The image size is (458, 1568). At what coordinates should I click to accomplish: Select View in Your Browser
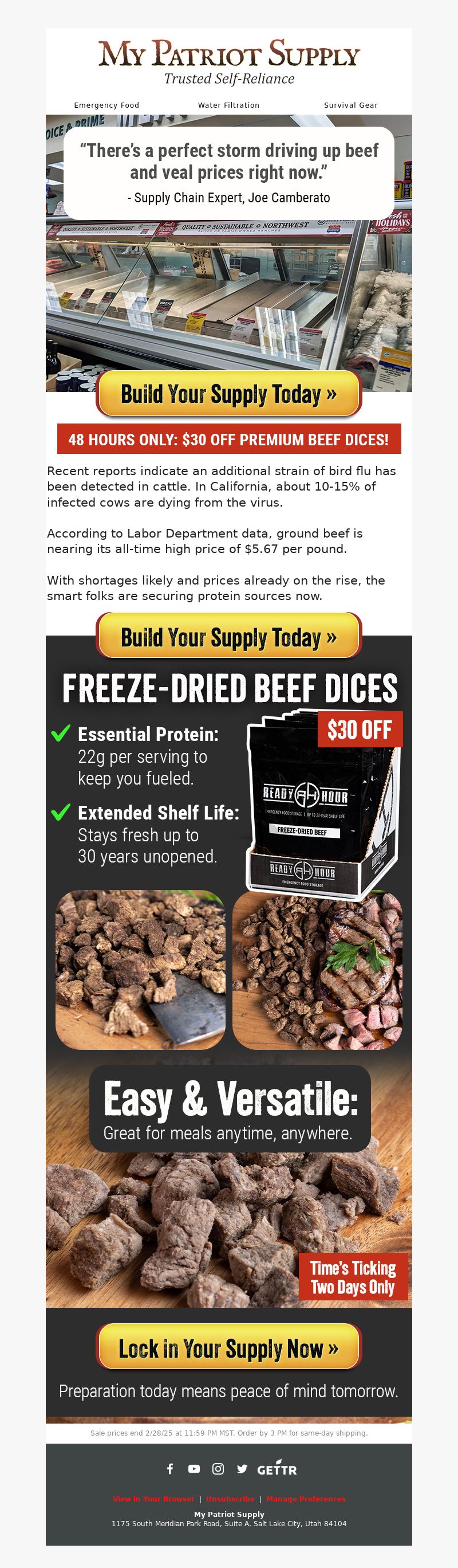tap(154, 1499)
